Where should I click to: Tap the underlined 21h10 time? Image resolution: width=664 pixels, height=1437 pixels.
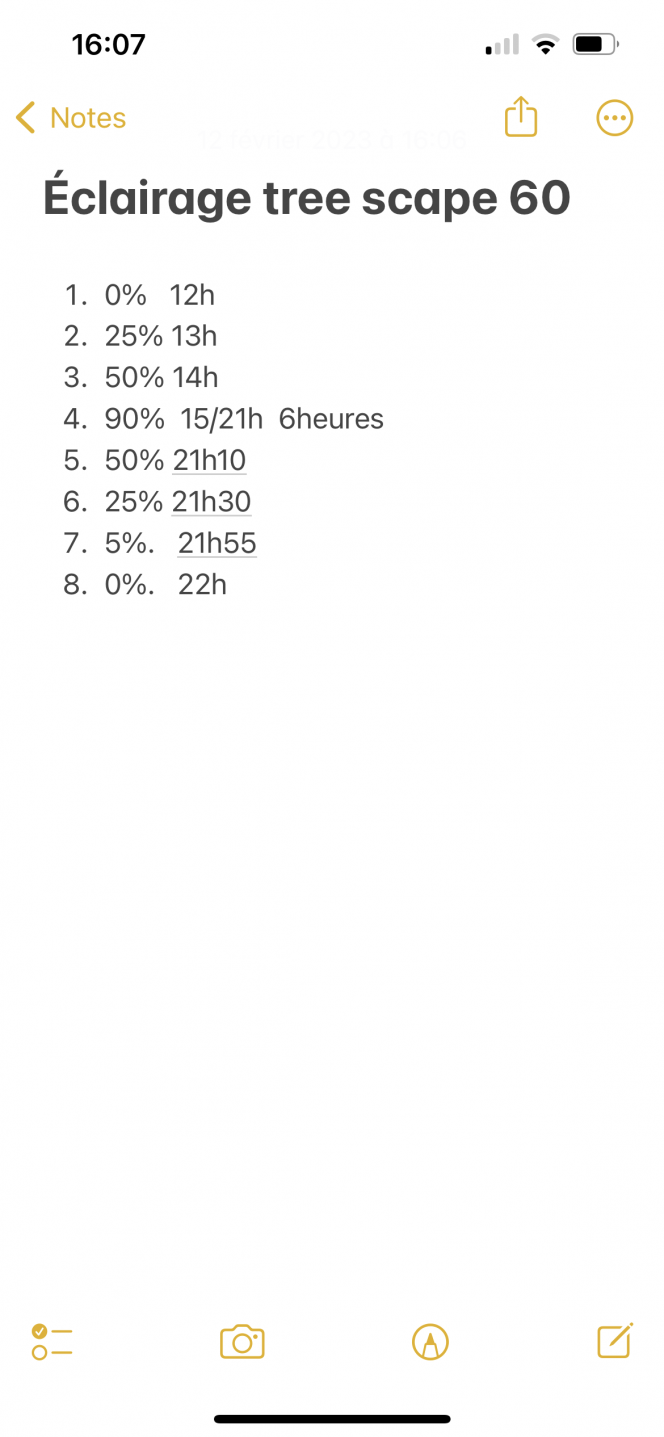[x=209, y=460]
